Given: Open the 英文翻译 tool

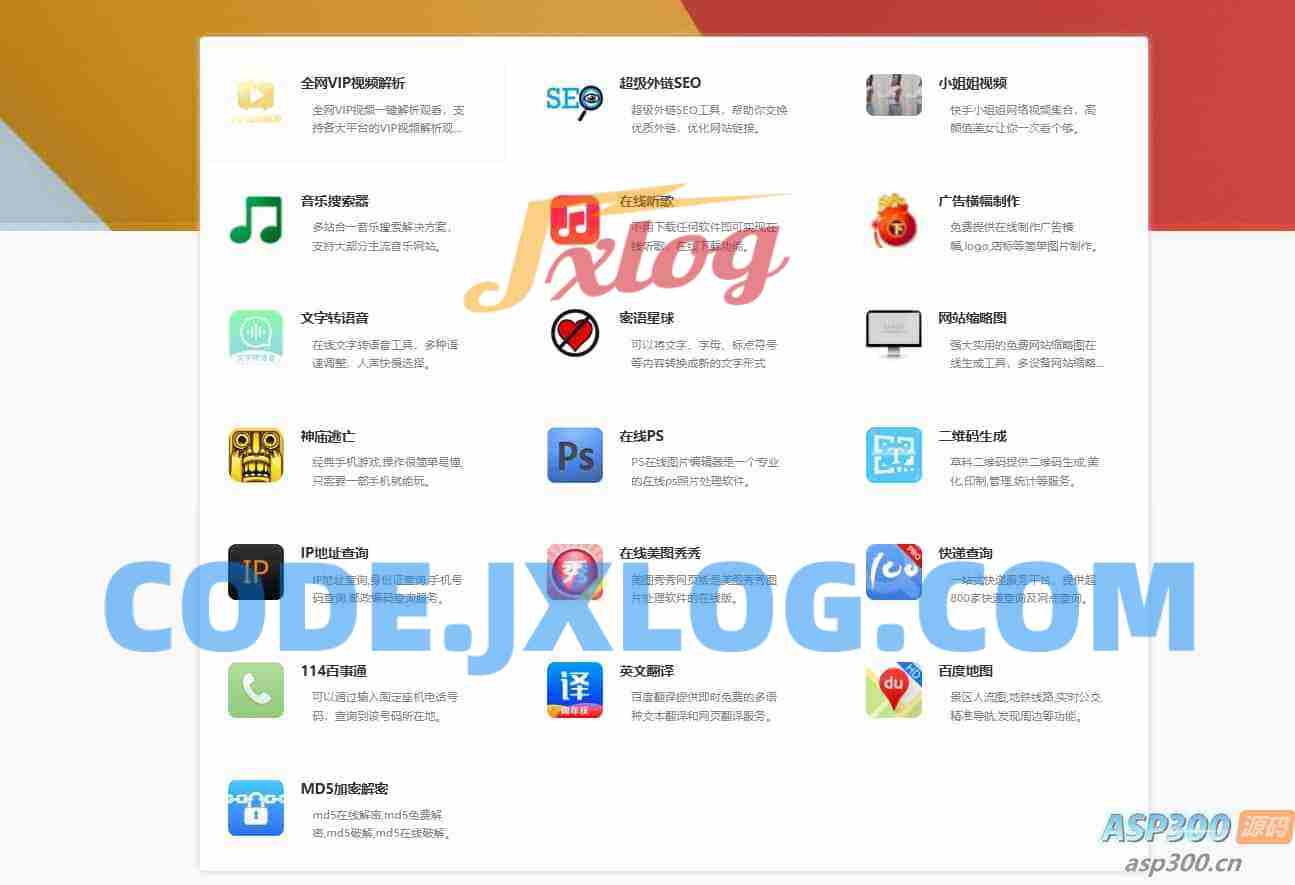Looking at the screenshot, I should pos(646,671).
